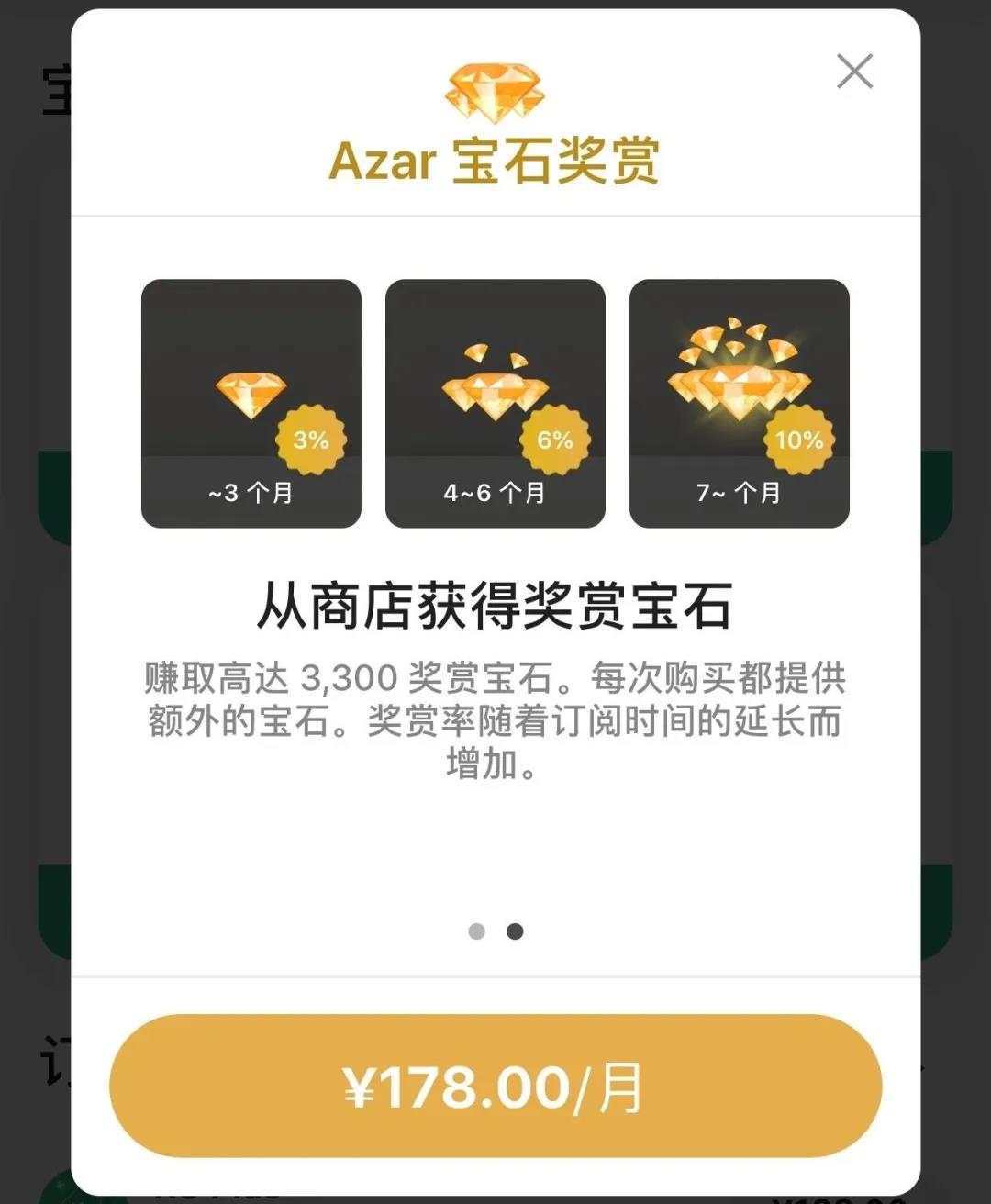Tap the ¥178.00/月 subscription button
This screenshot has width=991, height=1204.
495,1086
